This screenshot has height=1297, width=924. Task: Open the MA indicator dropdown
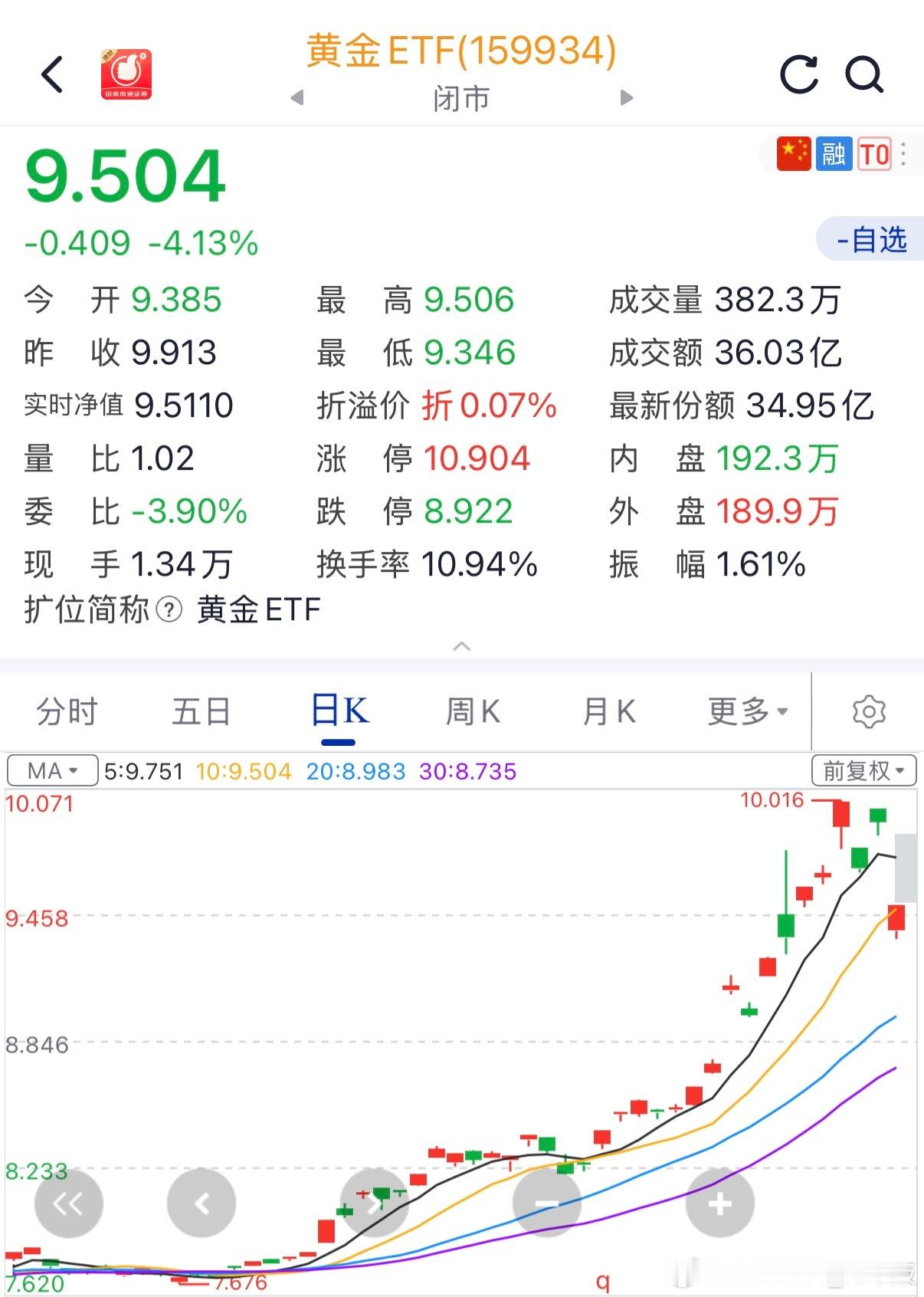click(x=52, y=770)
